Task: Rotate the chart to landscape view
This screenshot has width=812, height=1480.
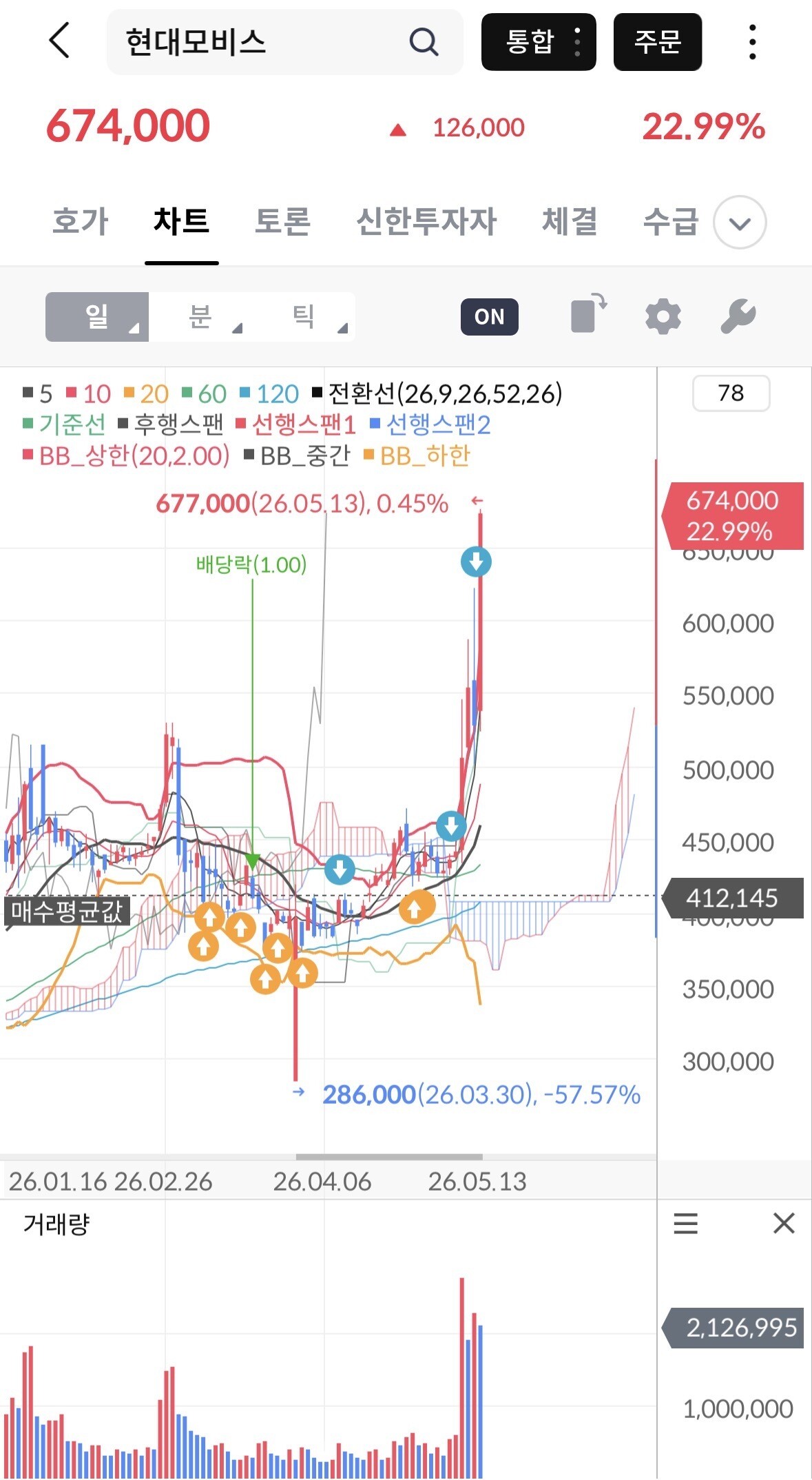Action: coord(589,314)
